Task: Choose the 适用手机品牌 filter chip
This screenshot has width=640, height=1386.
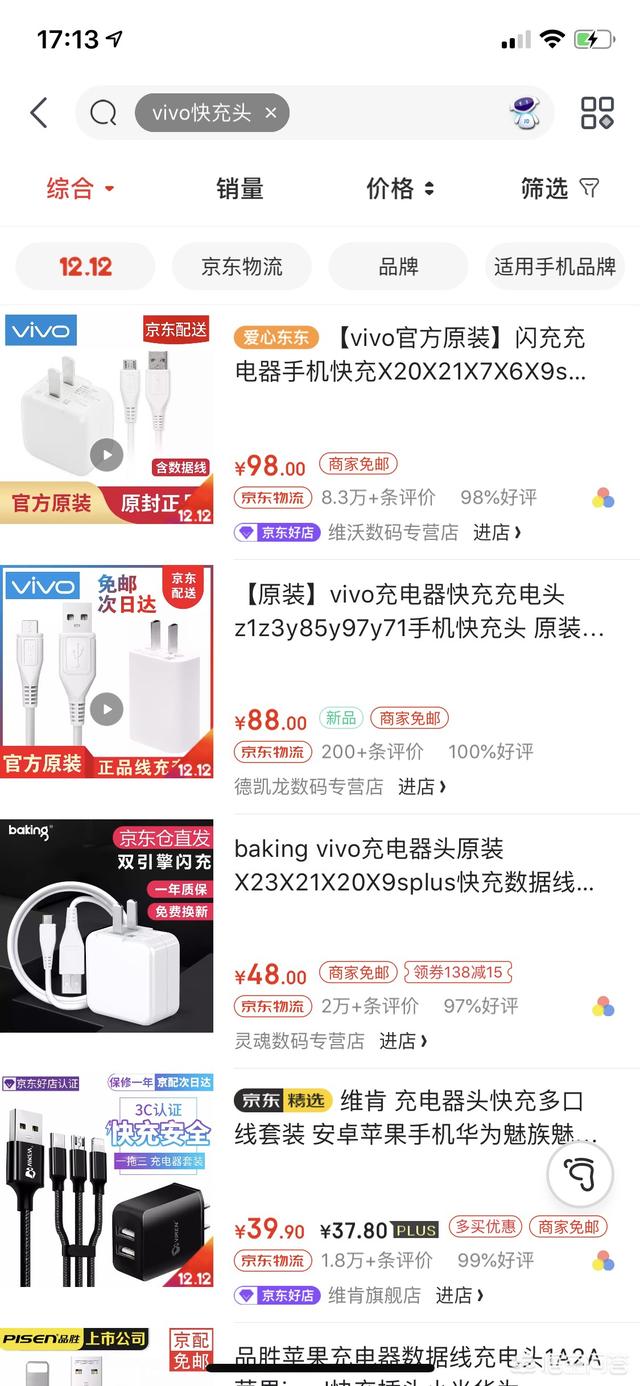Action: click(x=555, y=267)
